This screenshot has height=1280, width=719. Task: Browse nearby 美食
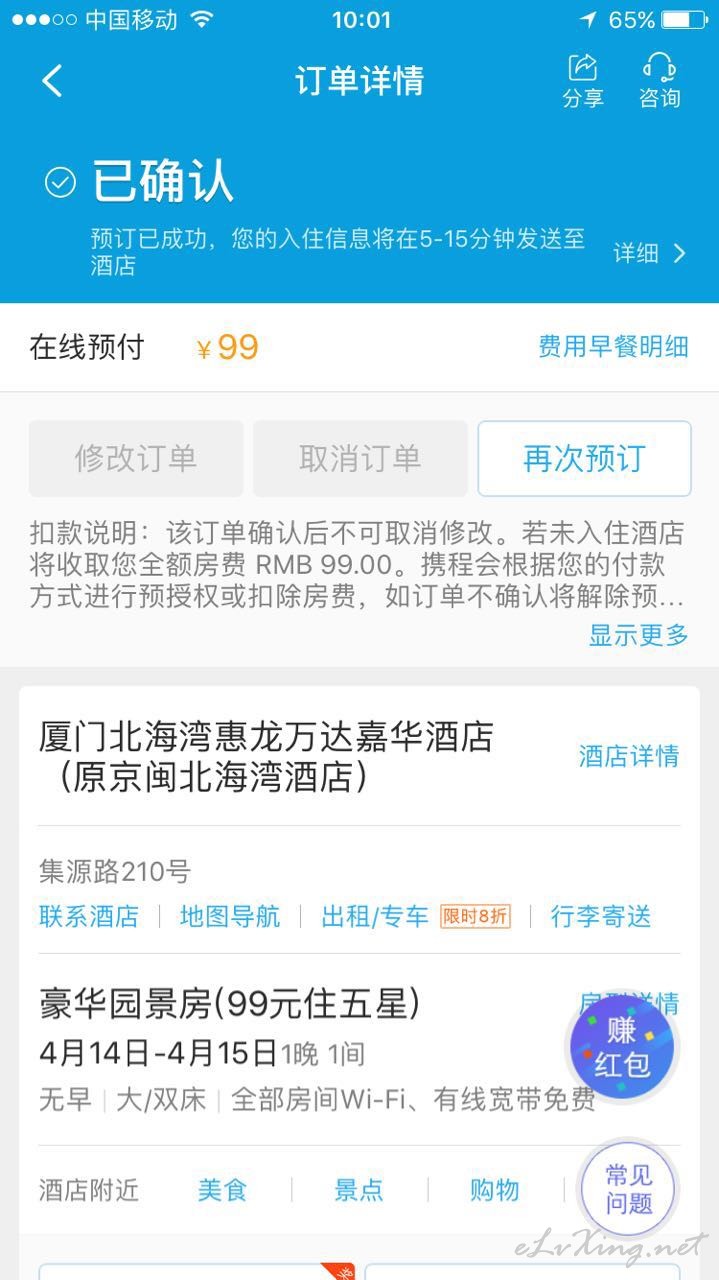(222, 1190)
